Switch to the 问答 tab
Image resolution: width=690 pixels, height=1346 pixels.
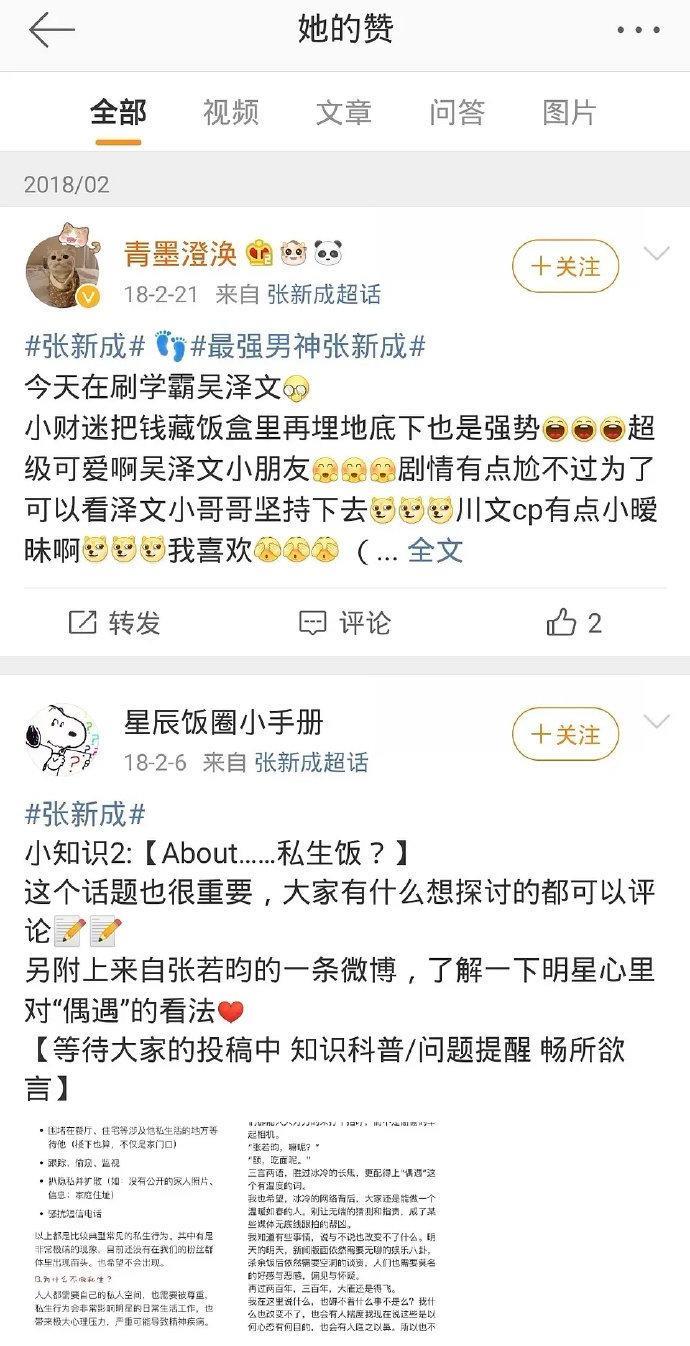click(457, 112)
